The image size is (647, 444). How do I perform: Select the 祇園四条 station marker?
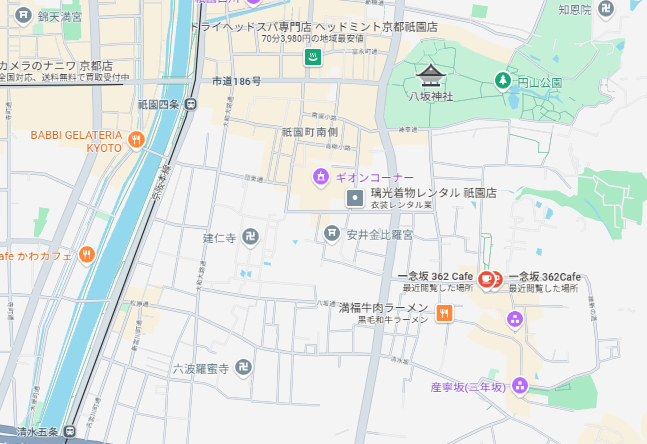click(191, 104)
